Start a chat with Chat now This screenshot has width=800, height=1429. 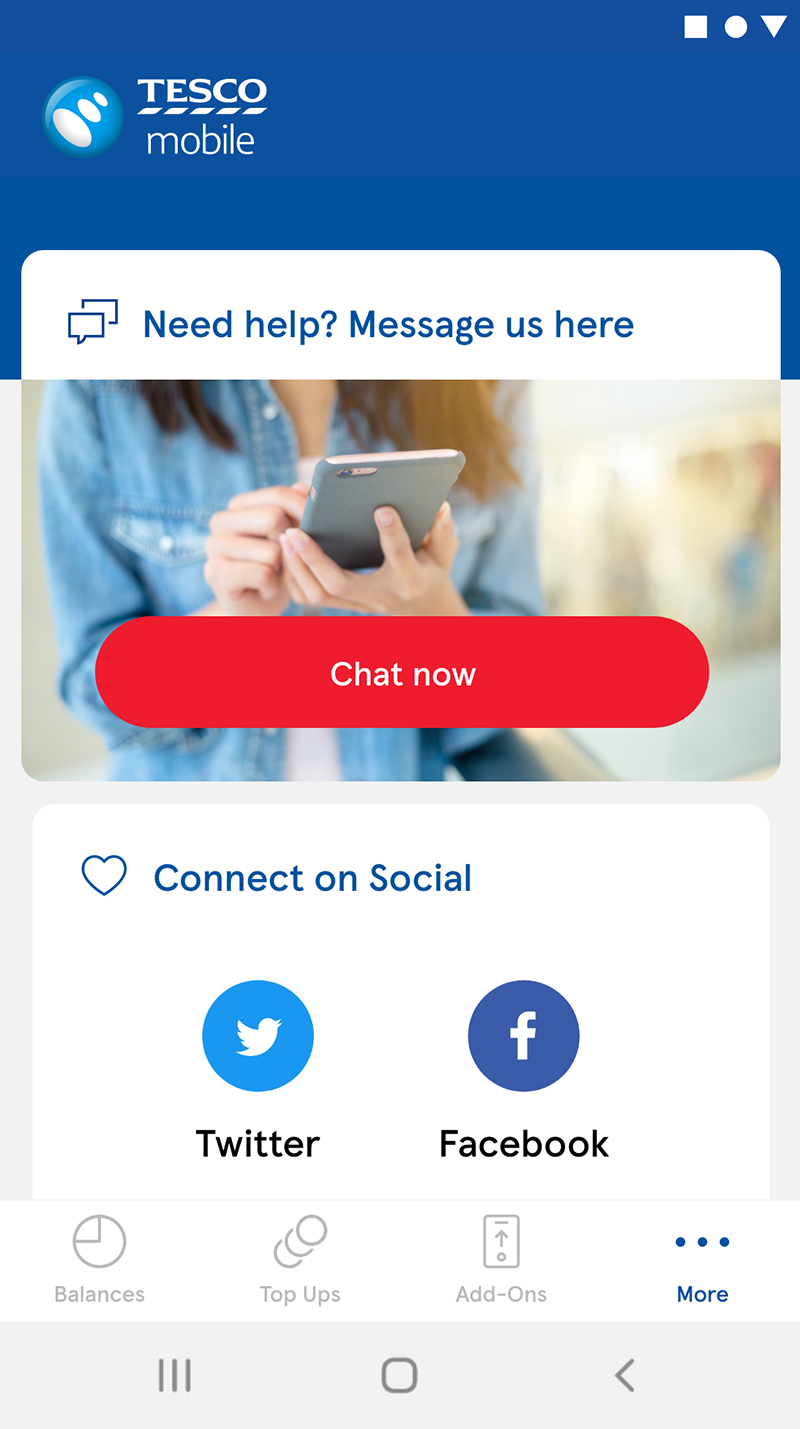402,672
